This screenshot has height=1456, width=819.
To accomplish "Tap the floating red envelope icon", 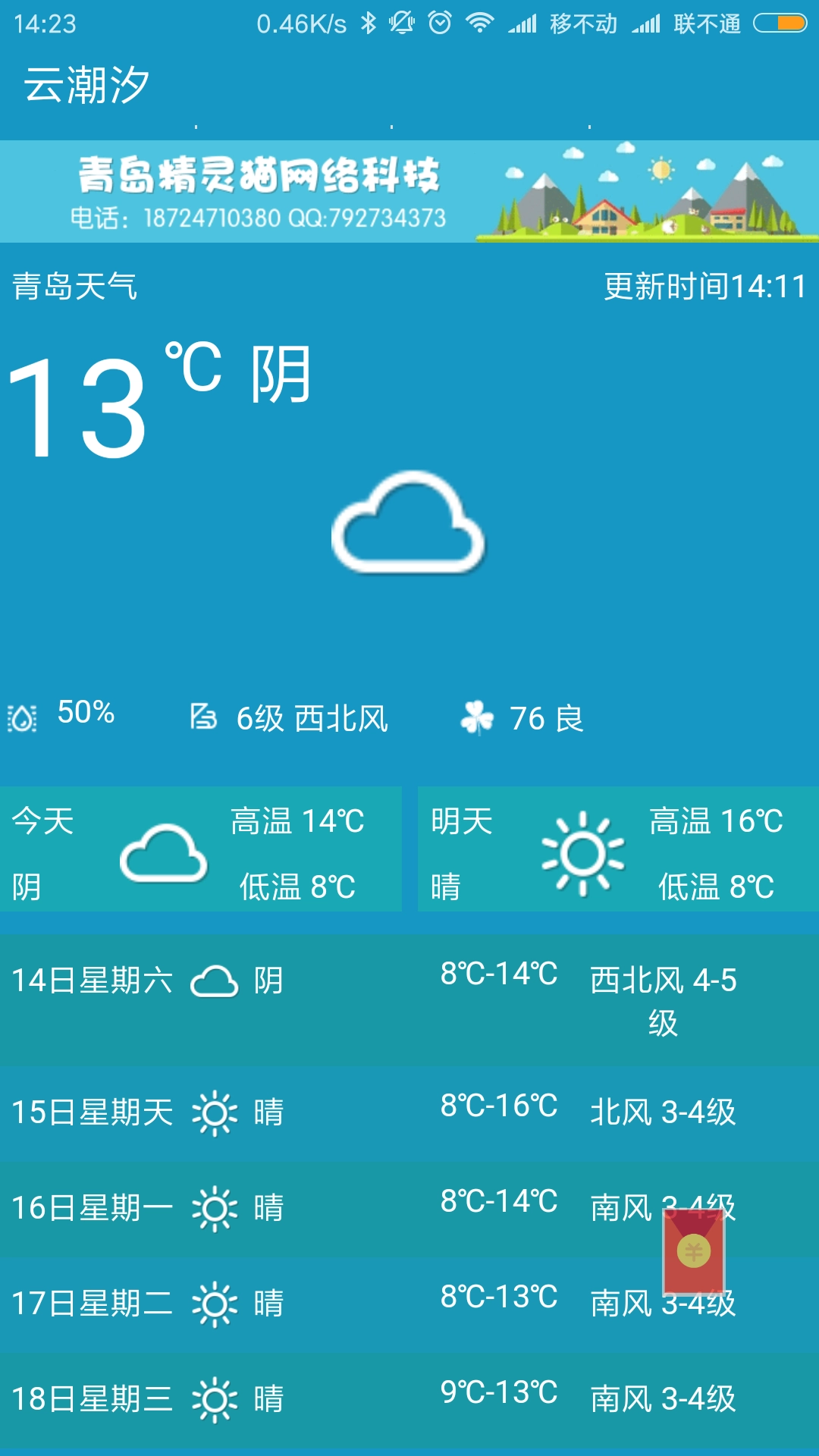I will click(694, 1251).
